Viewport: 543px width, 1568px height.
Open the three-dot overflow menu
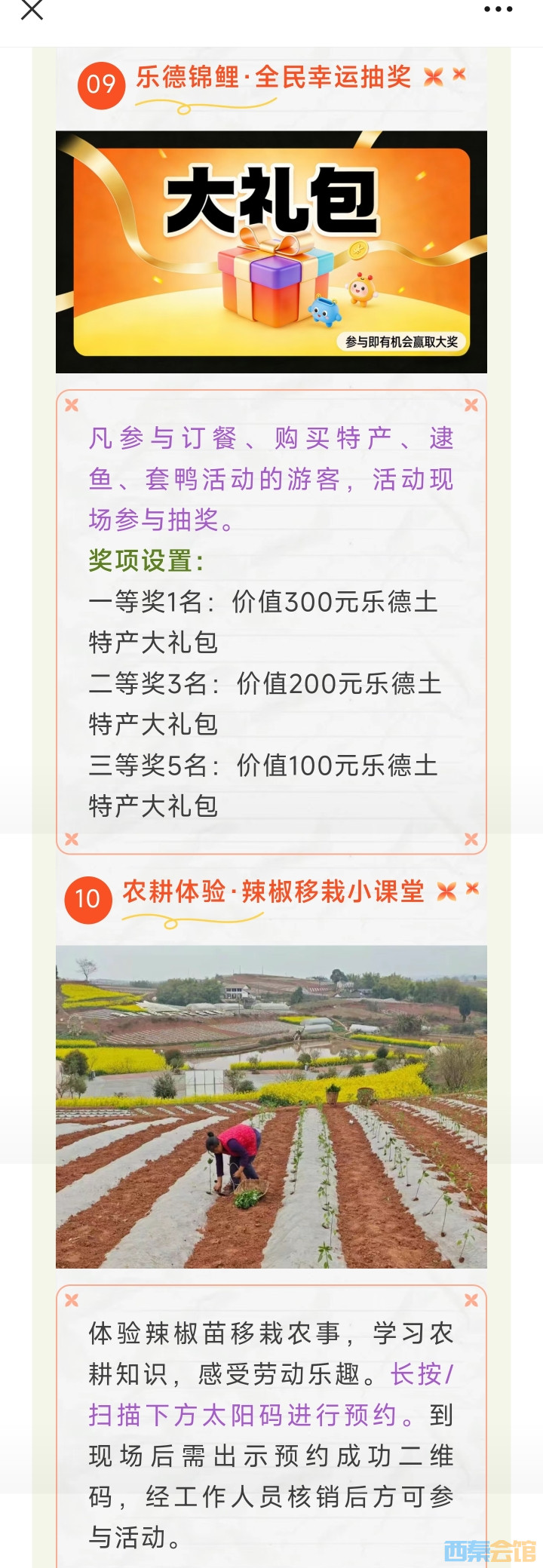498,10
